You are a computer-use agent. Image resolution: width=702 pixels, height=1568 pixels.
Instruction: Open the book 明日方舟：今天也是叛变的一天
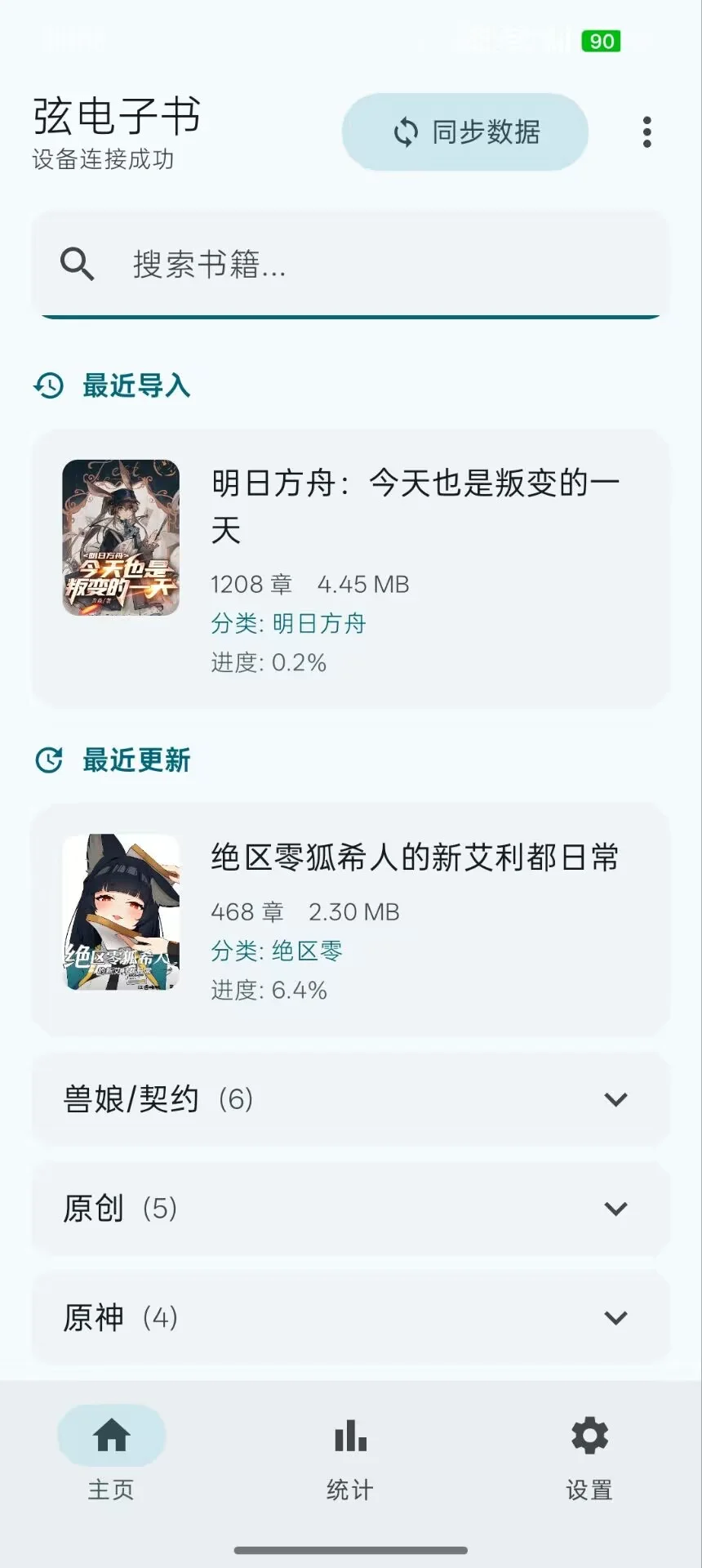click(351, 568)
